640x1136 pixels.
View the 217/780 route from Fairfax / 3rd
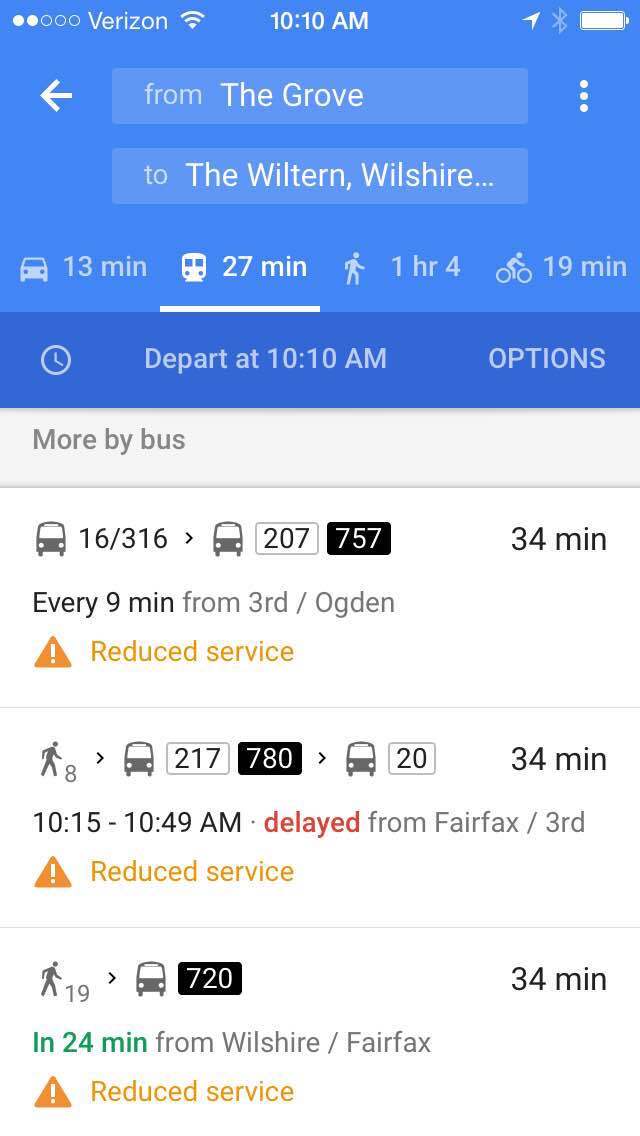[320, 816]
